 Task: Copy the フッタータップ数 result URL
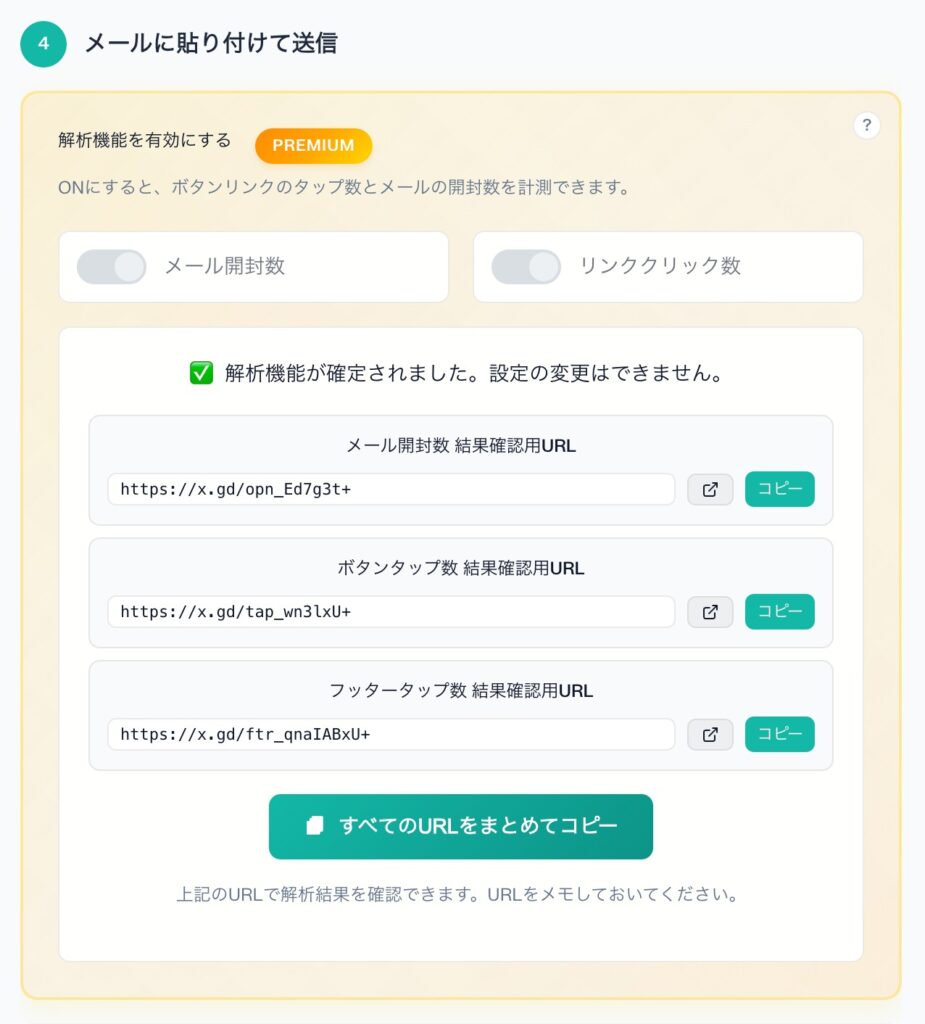(779, 734)
